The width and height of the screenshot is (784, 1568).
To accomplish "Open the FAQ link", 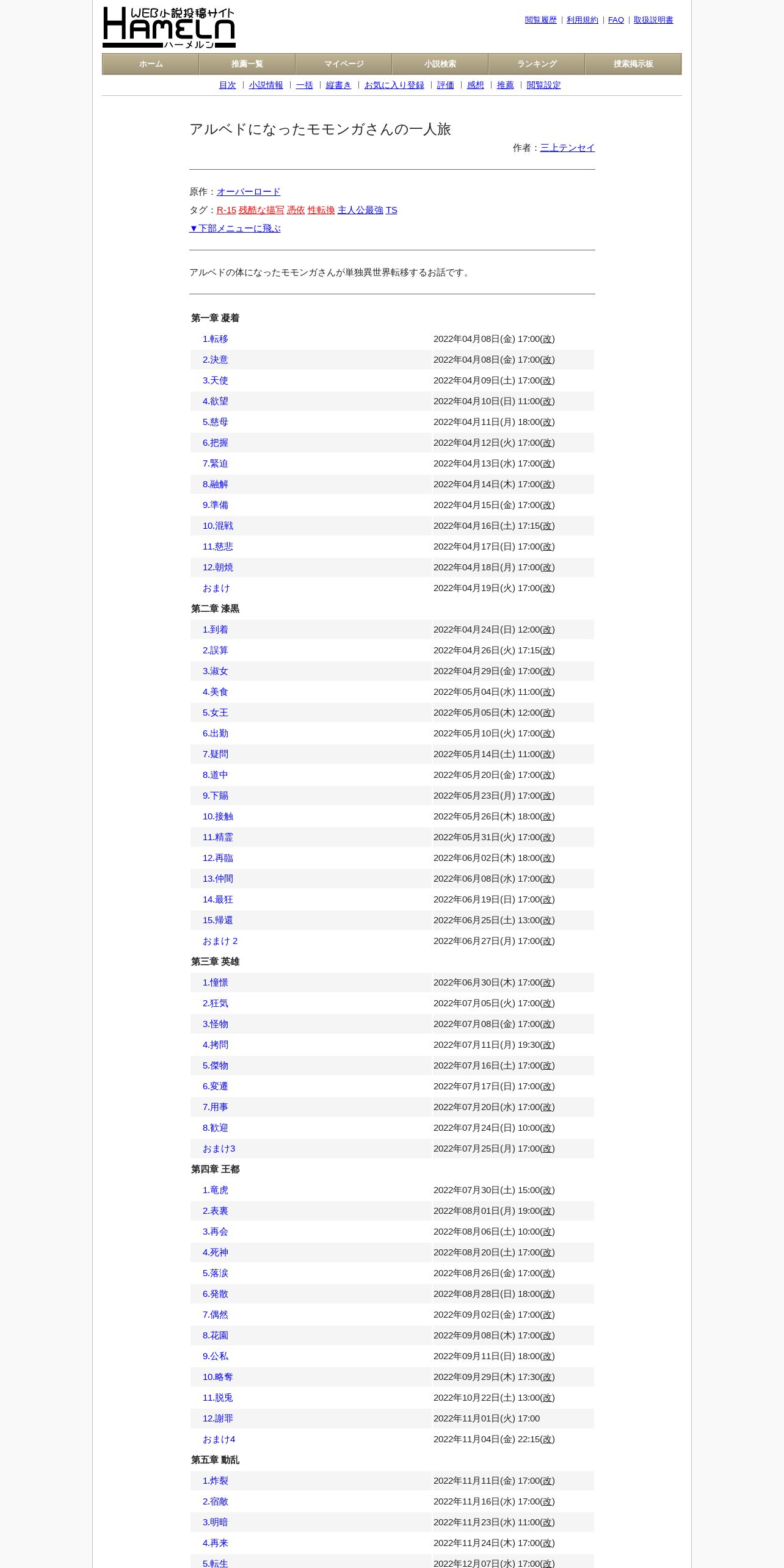I will (x=616, y=20).
